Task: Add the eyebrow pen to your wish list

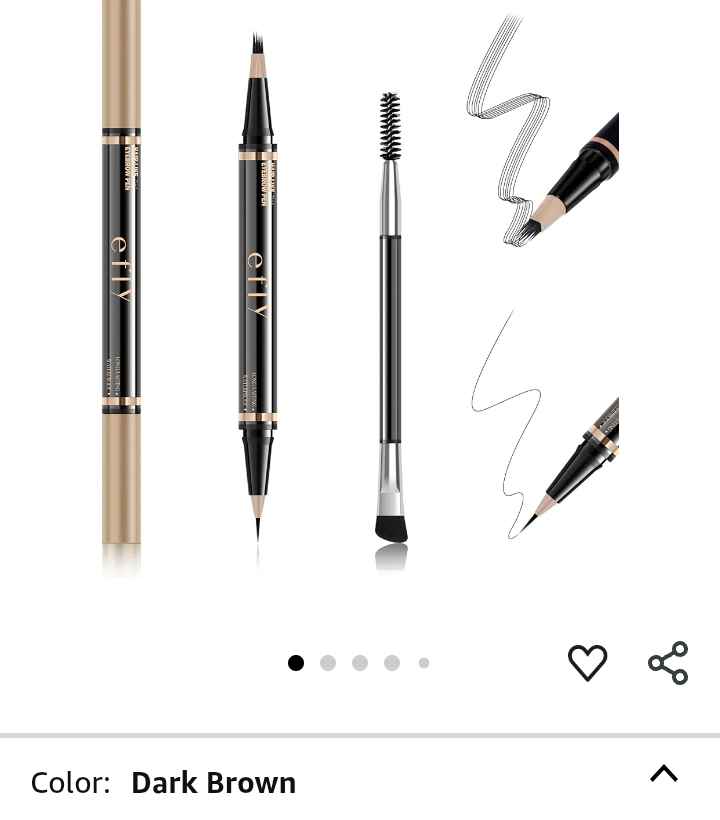Action: pyautogui.click(x=588, y=663)
